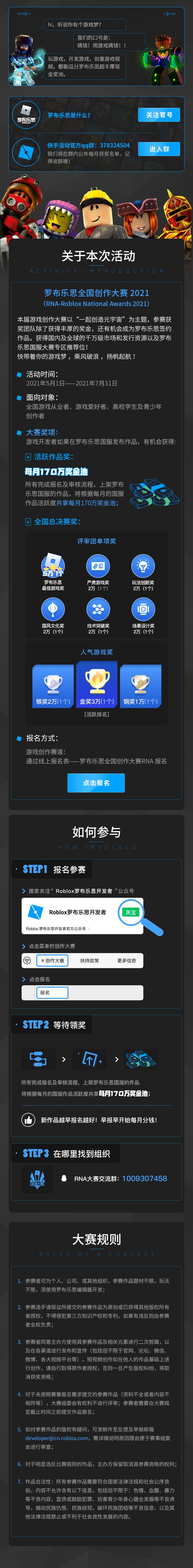Viewport: 193px width, 1568px height.
Task: Tap 点击报名 to sign up
Action: (96, 783)
